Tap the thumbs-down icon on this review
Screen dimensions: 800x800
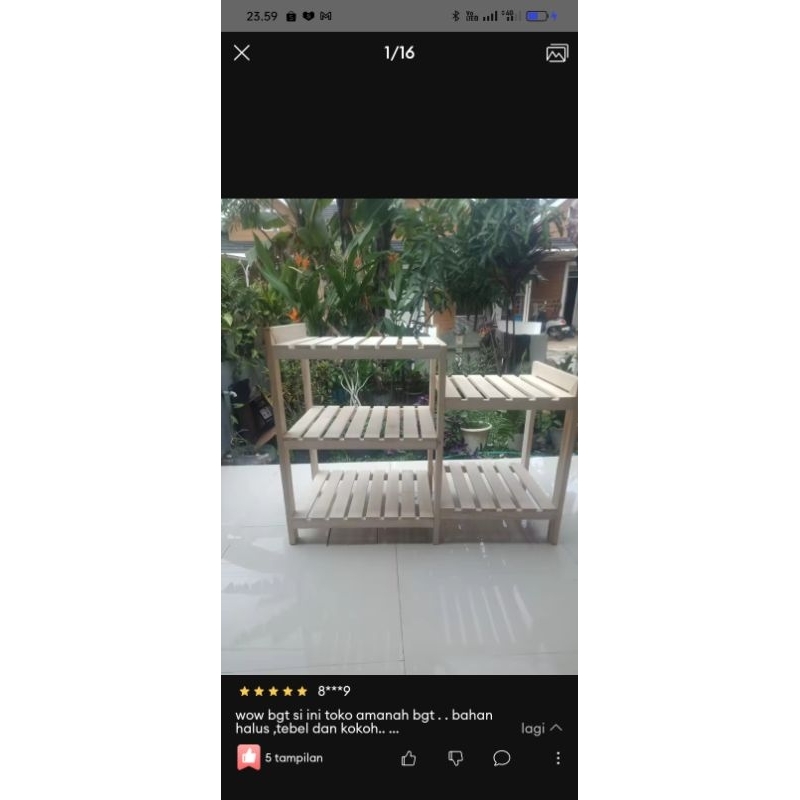(x=455, y=758)
